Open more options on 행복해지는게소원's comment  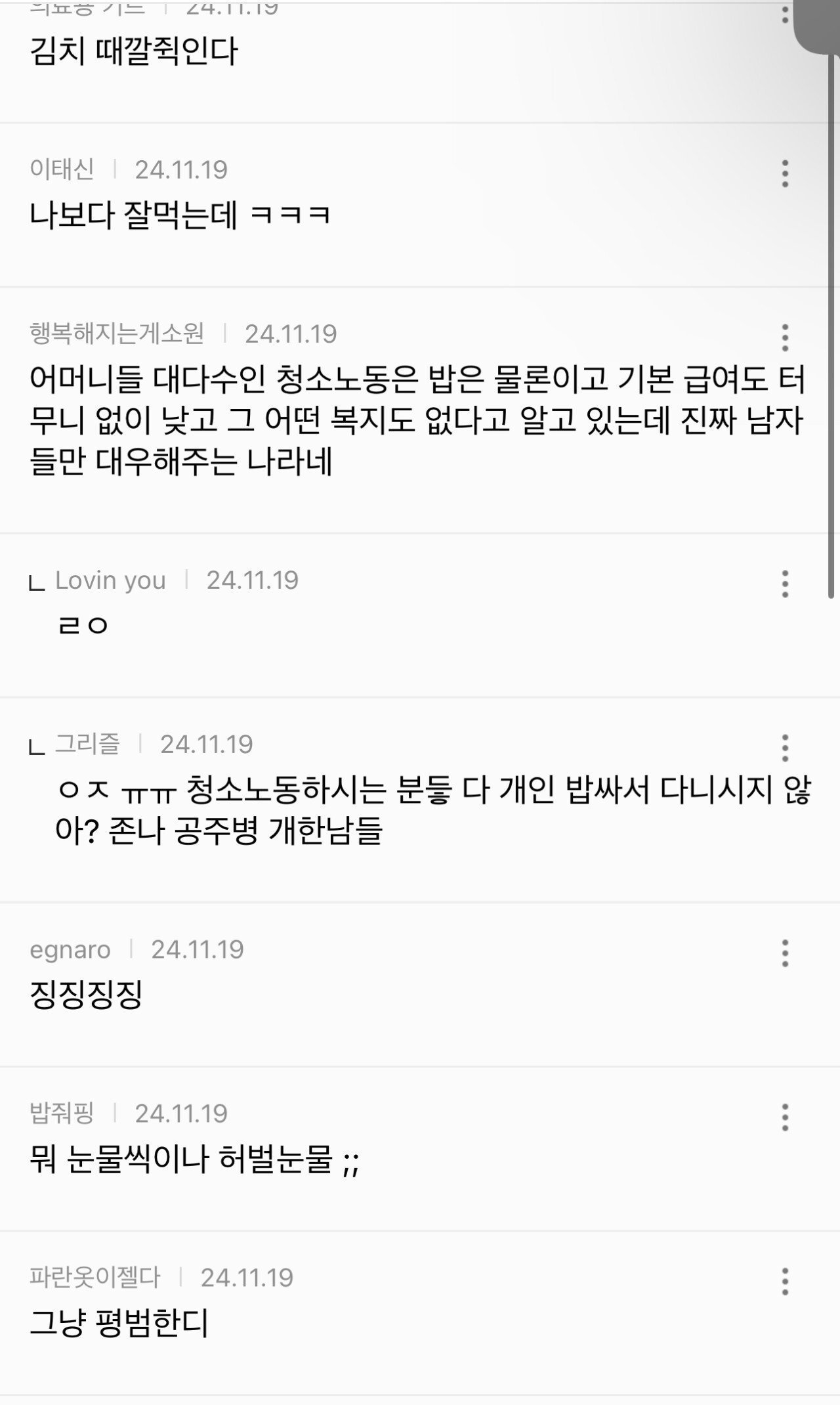pyautogui.click(x=785, y=337)
